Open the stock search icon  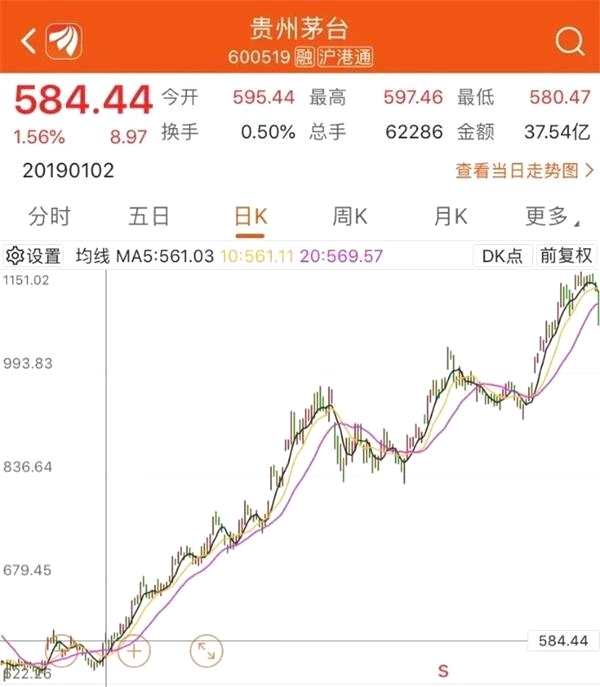(x=568, y=41)
